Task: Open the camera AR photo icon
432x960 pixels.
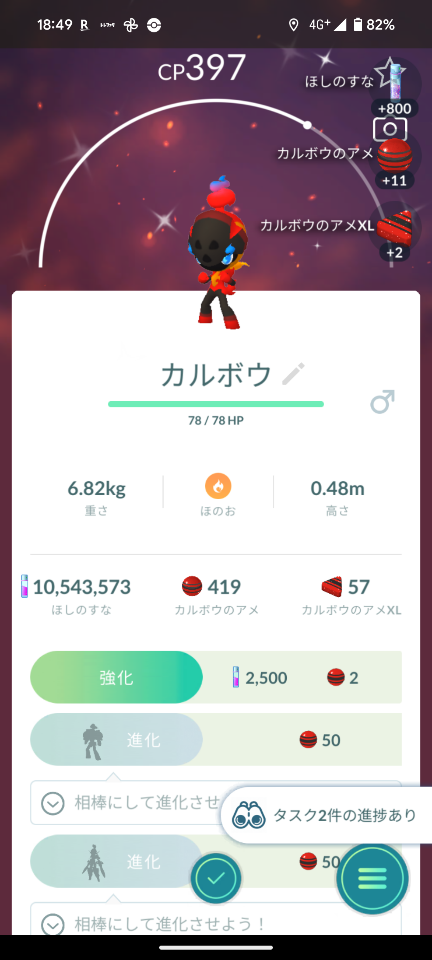Action: coord(390,129)
